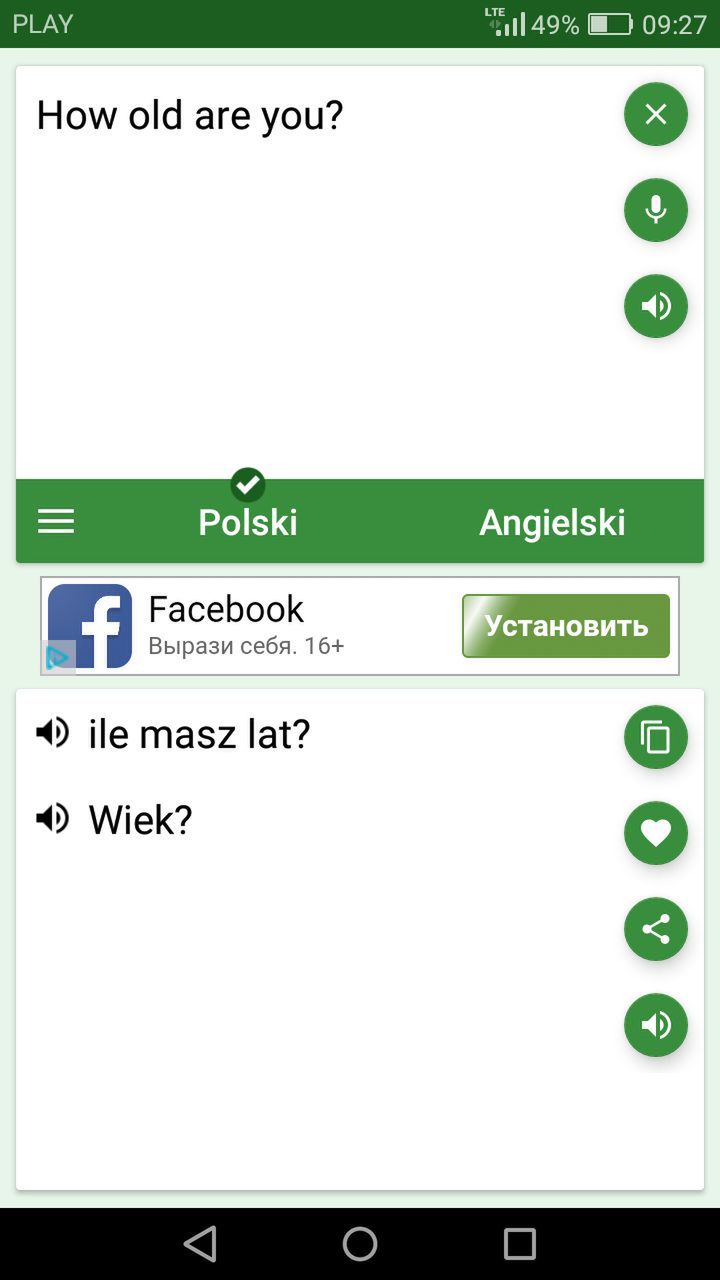
Task: Add translation to favorites with heart
Action: coord(656,833)
